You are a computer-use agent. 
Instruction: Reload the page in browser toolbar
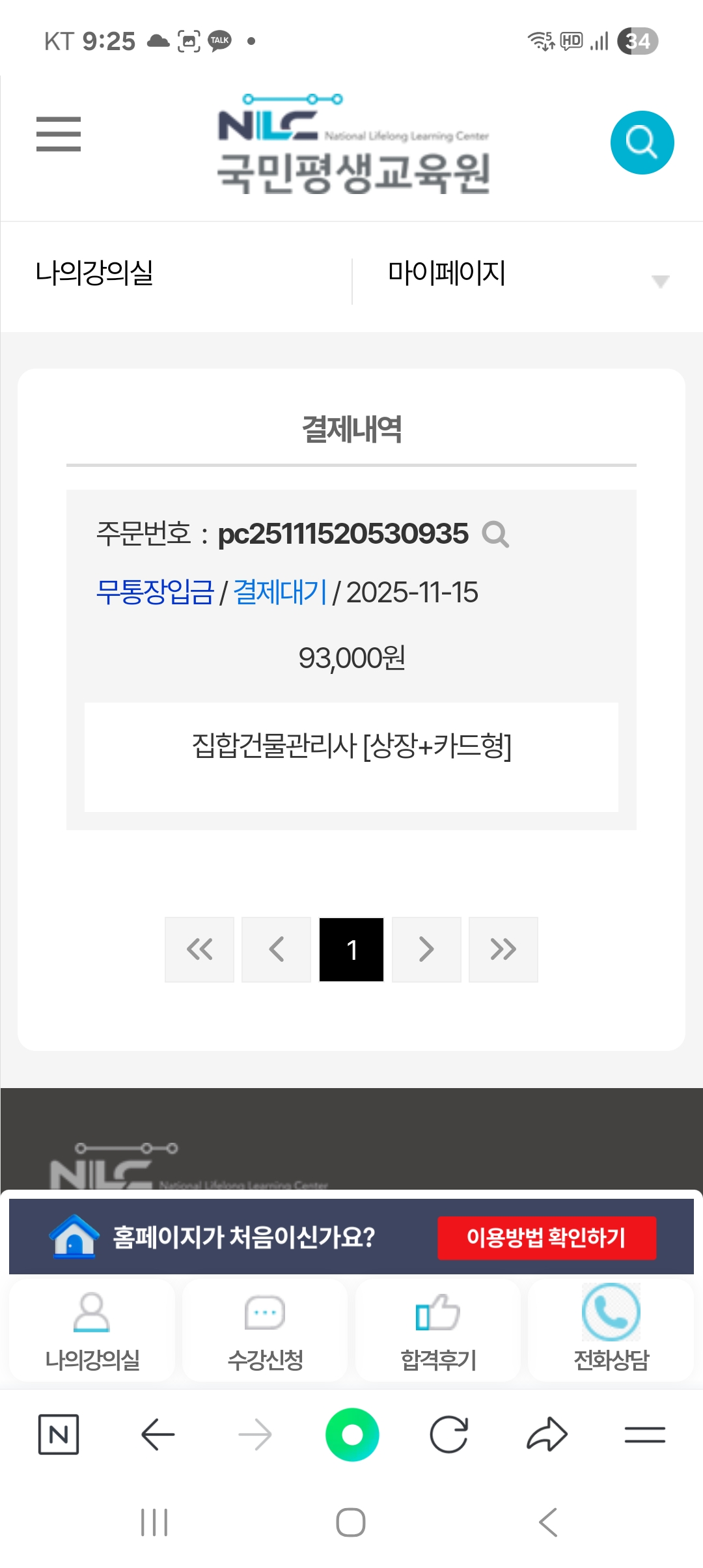tap(449, 1435)
